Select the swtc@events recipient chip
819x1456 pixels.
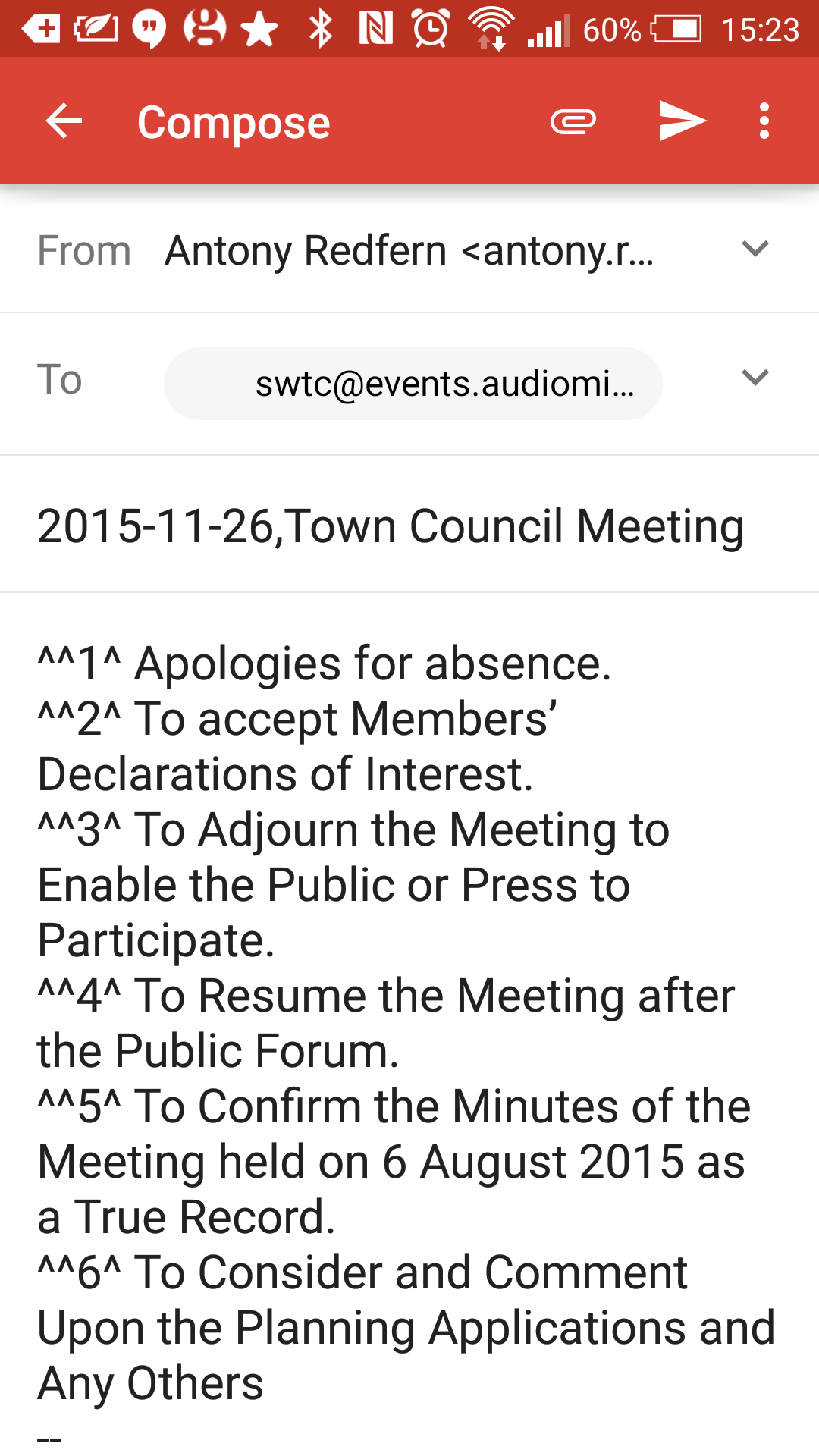point(413,384)
